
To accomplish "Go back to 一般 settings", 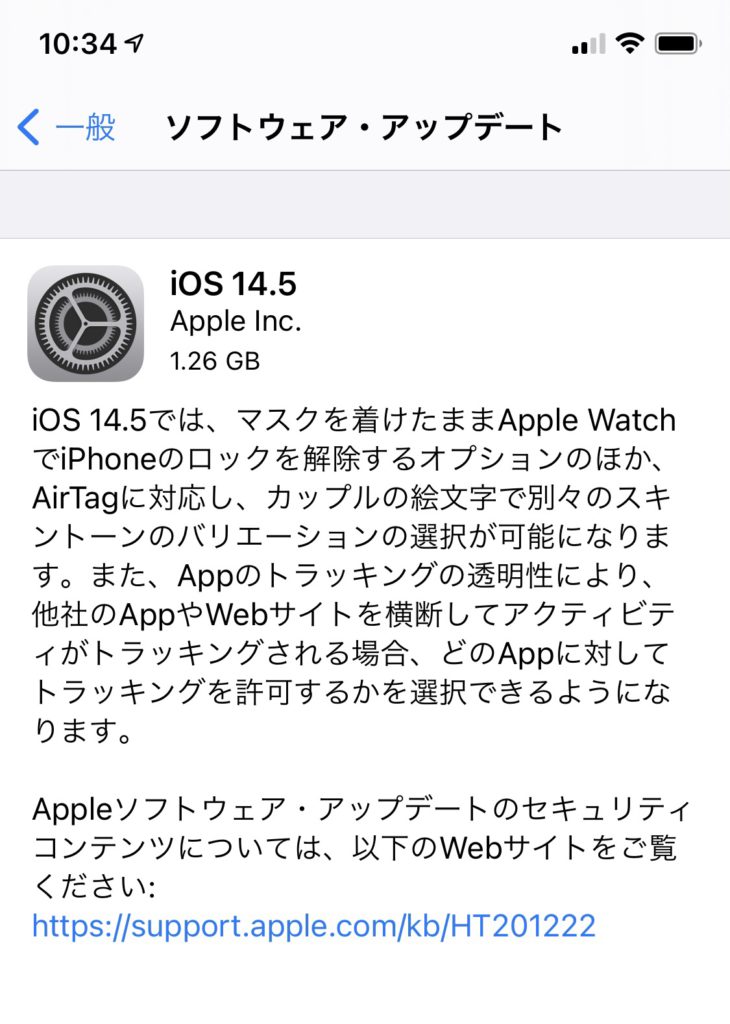I will [68, 127].
